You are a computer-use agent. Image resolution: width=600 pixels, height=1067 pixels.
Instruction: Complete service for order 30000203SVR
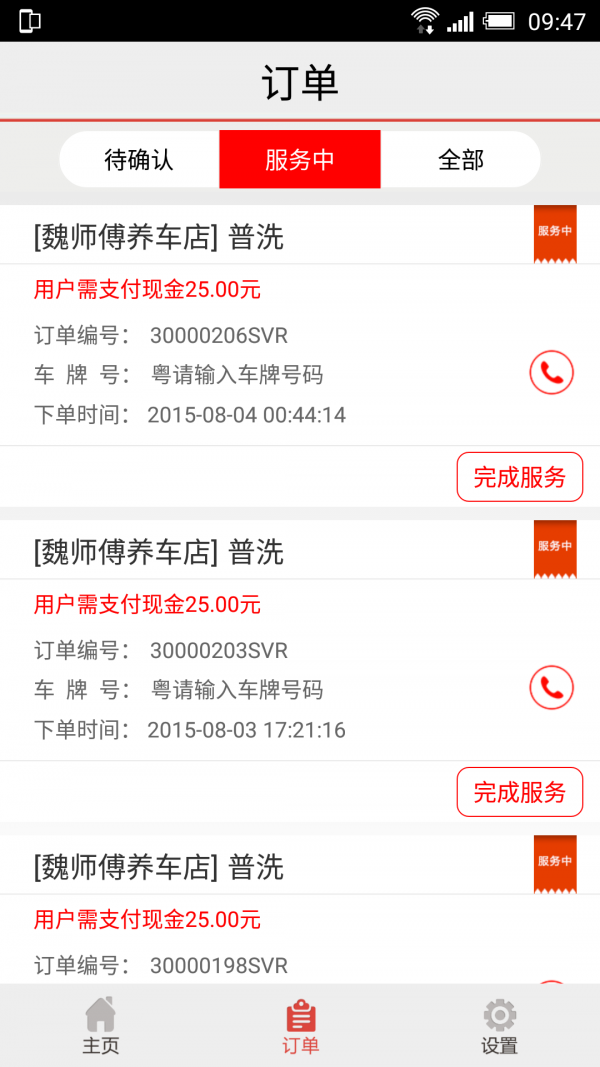click(x=519, y=792)
